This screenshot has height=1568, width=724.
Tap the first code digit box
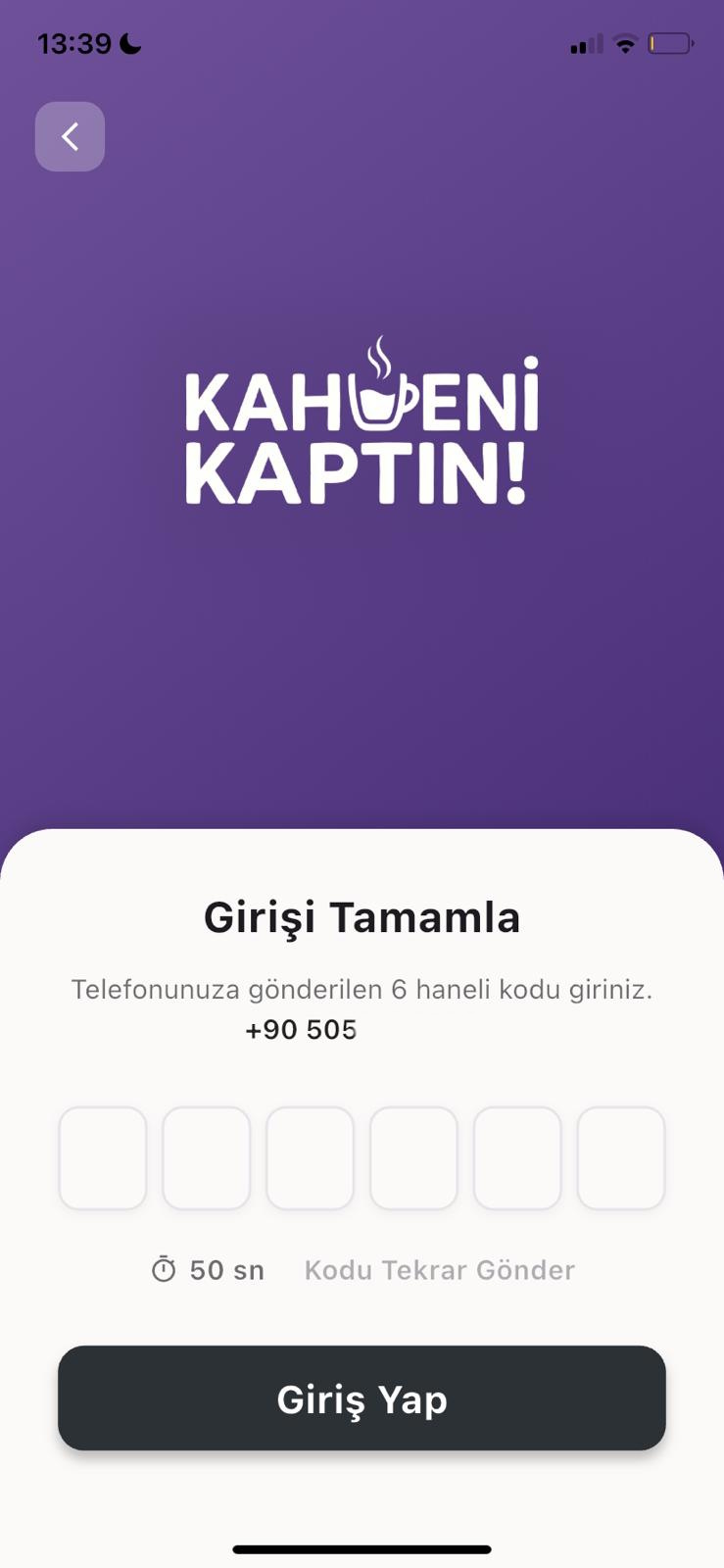tap(103, 1157)
